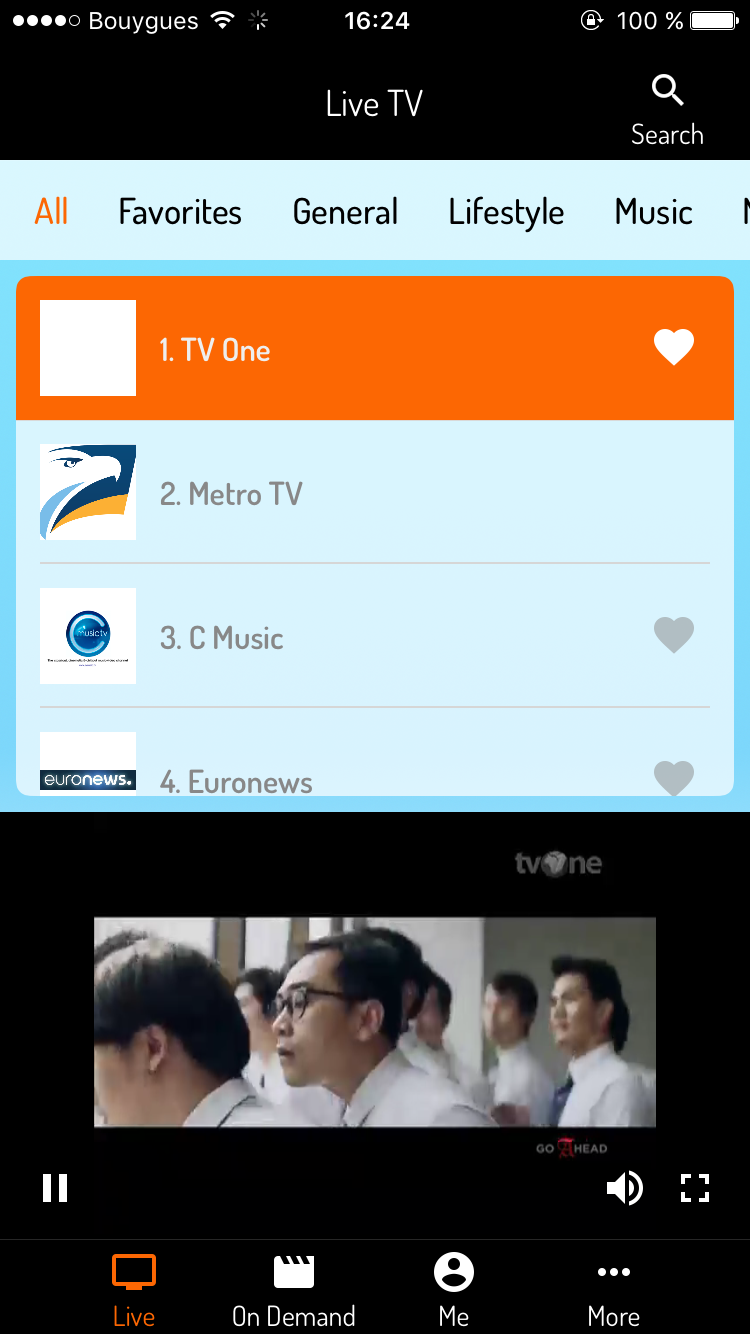Switch to Favorites category
Screen dimensions: 750x1334
(x=180, y=212)
